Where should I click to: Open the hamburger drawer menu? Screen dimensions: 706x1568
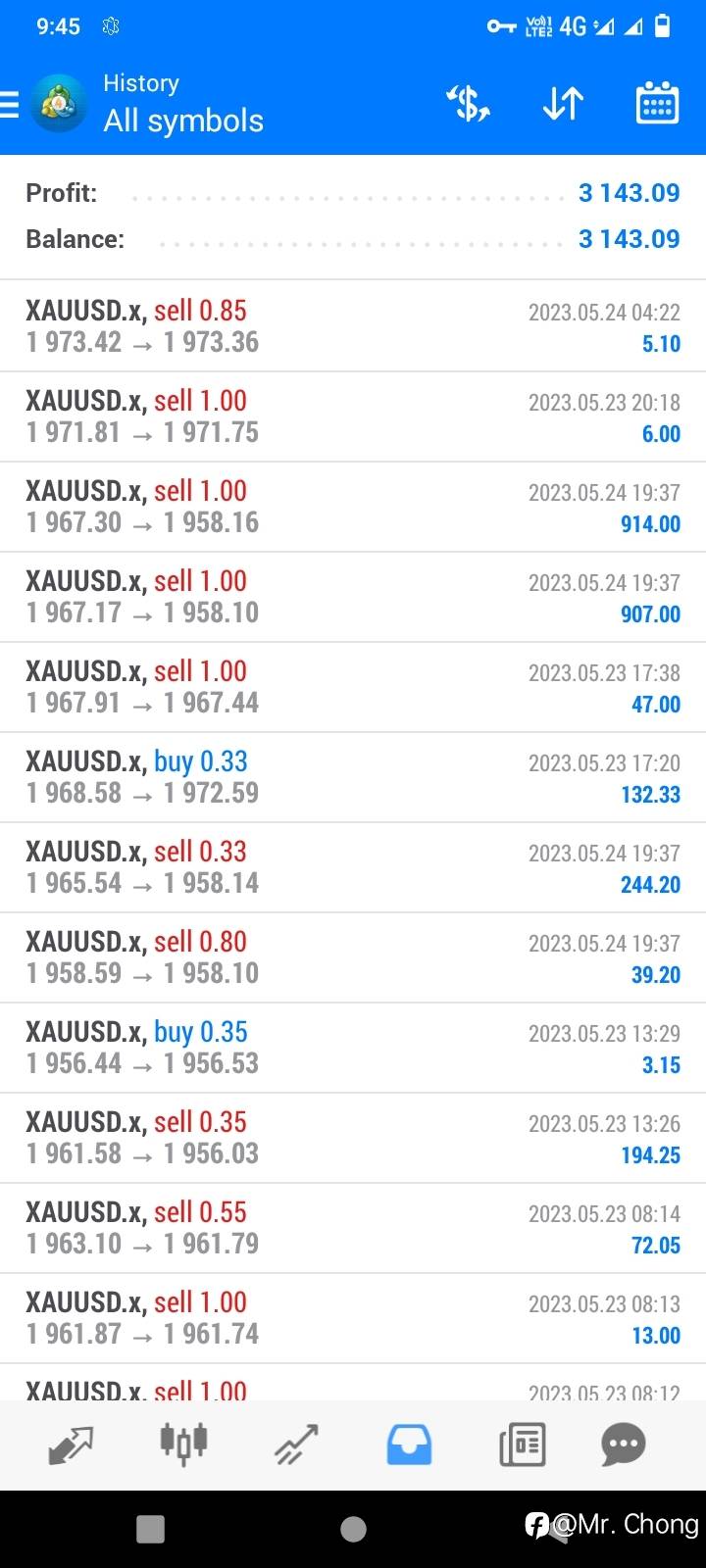coord(10,104)
